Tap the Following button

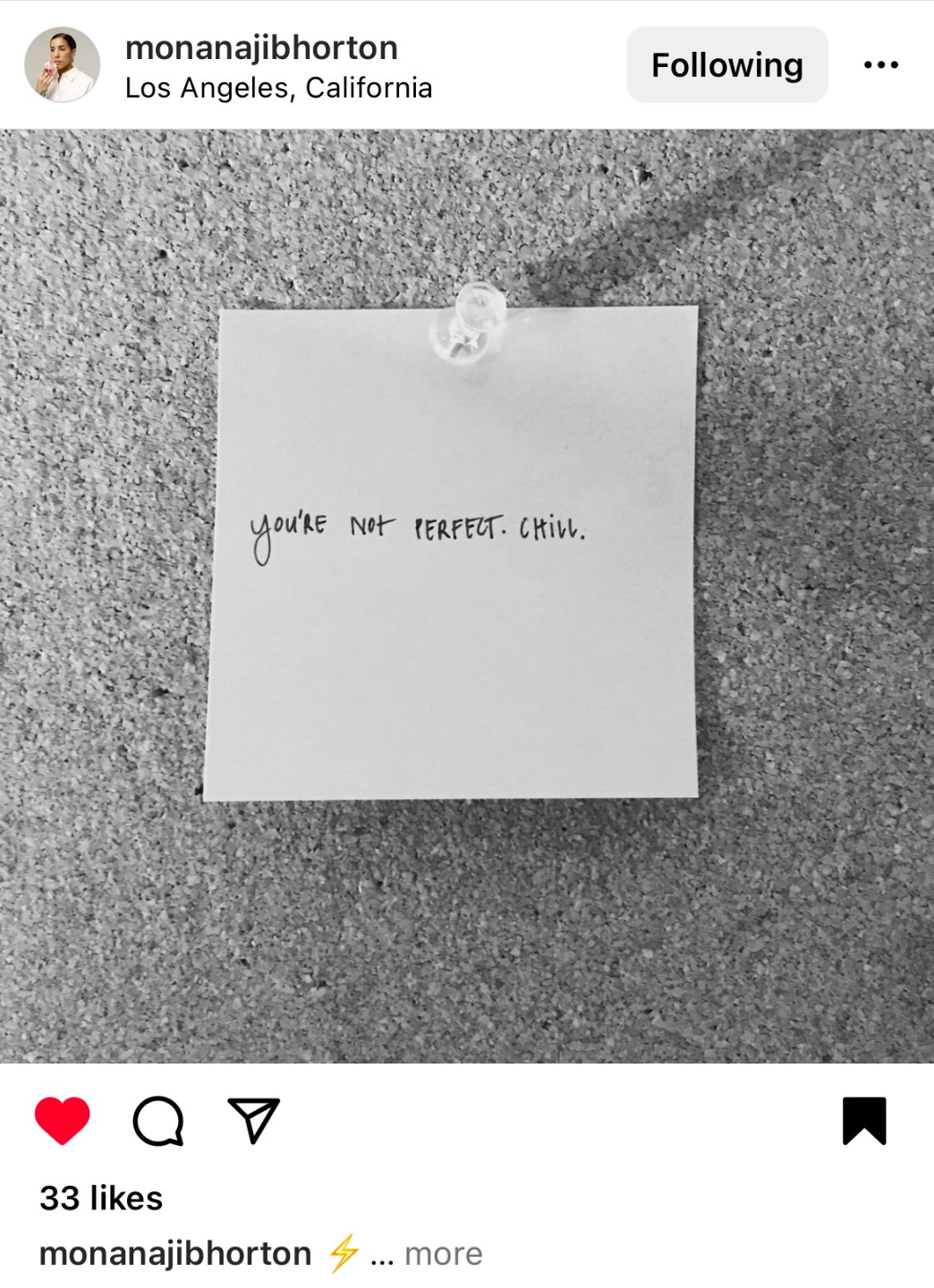tap(726, 64)
